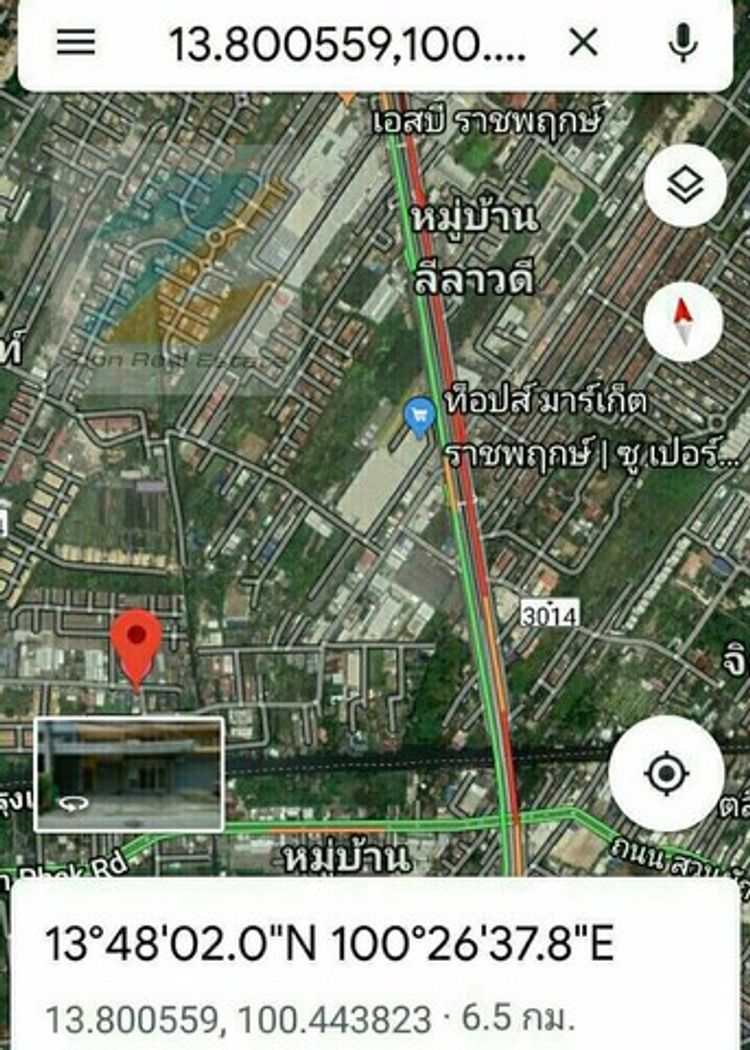Open the map layers selector
The width and height of the screenshot is (750, 1050).
coord(684,186)
